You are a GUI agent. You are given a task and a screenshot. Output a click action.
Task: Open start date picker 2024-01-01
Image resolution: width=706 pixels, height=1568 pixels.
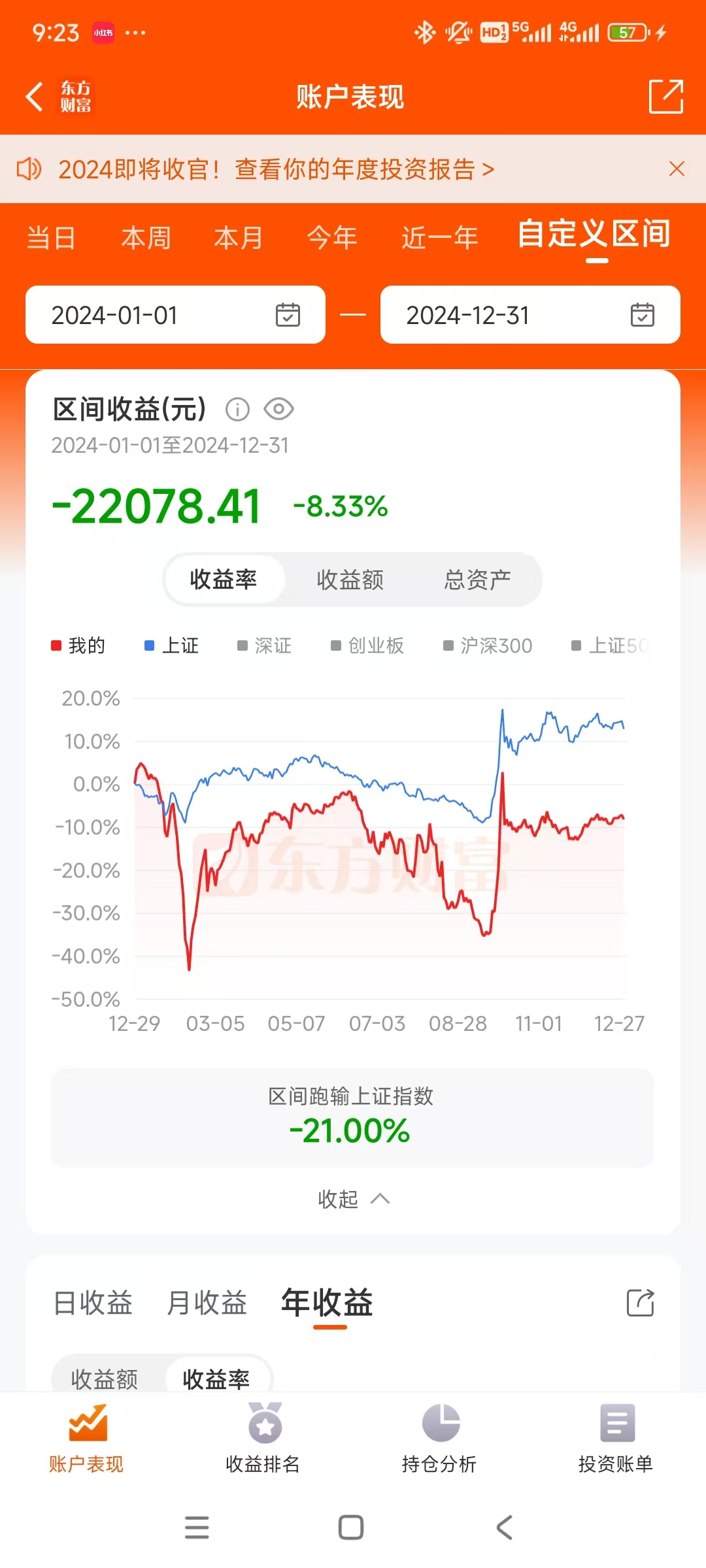click(175, 315)
